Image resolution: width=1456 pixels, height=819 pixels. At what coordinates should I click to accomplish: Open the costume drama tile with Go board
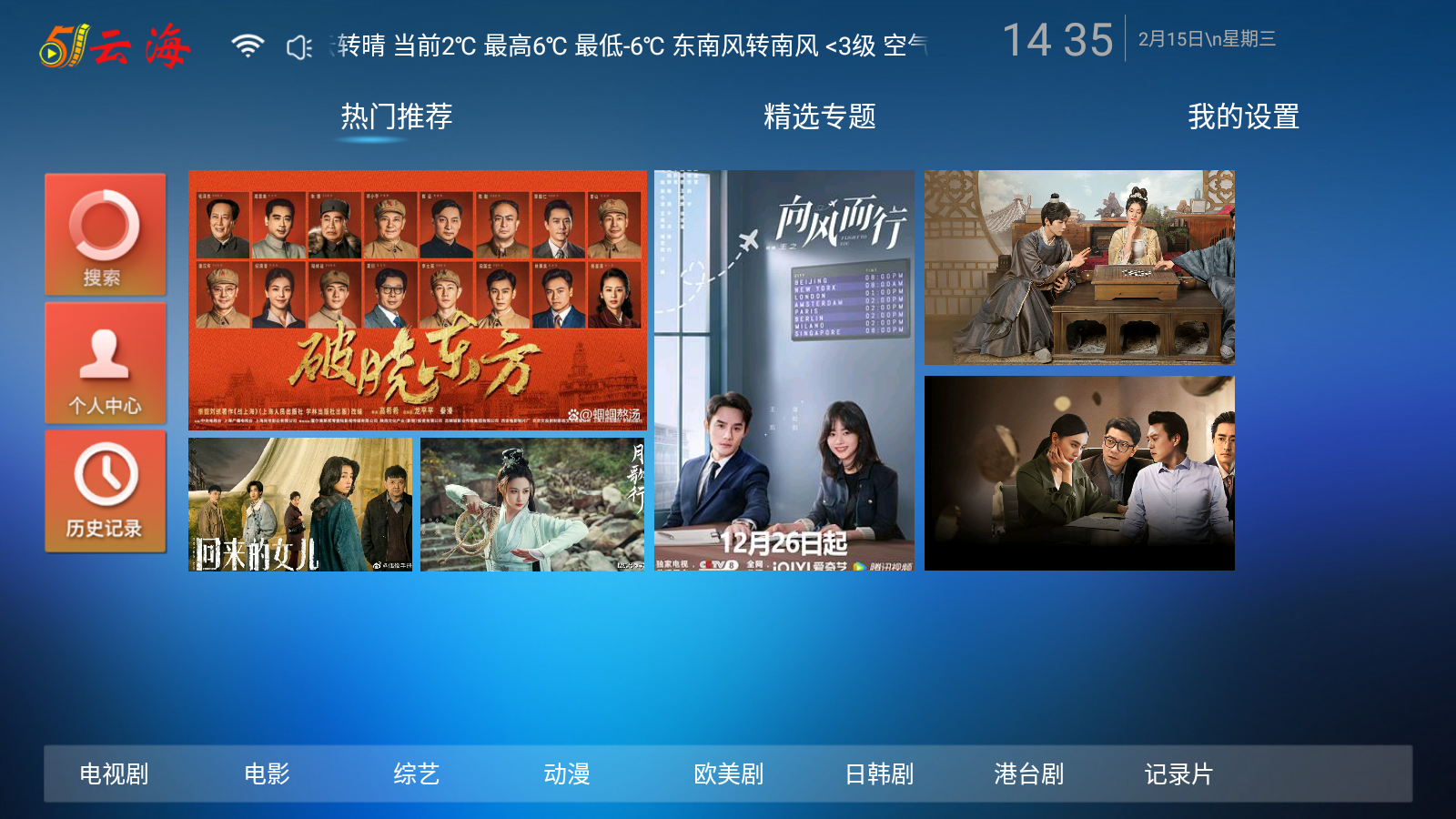[x=1079, y=268]
